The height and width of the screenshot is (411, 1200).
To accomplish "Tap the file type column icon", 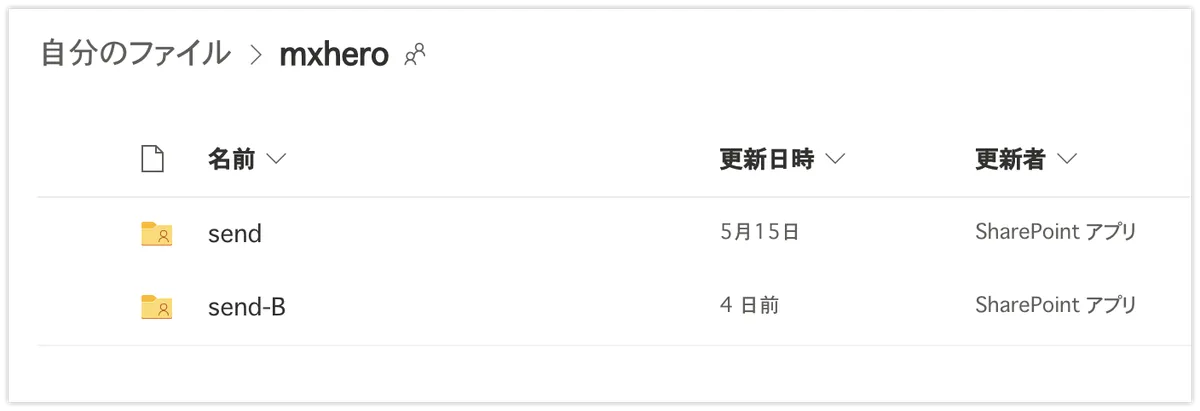I will pos(152,159).
